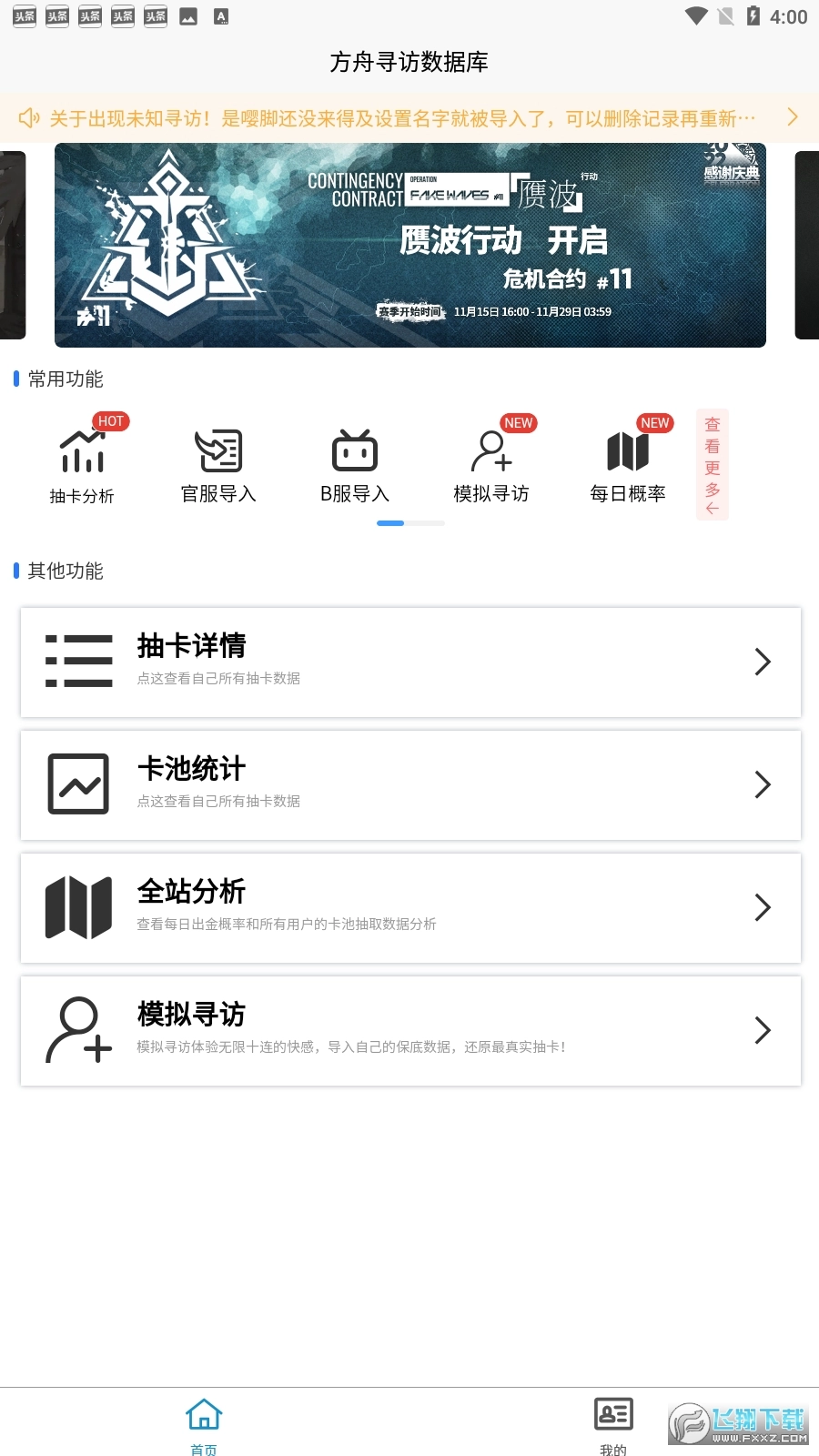Click the speaker icon on the announcement bar
Screen dimensions: 819x1456
click(28, 117)
